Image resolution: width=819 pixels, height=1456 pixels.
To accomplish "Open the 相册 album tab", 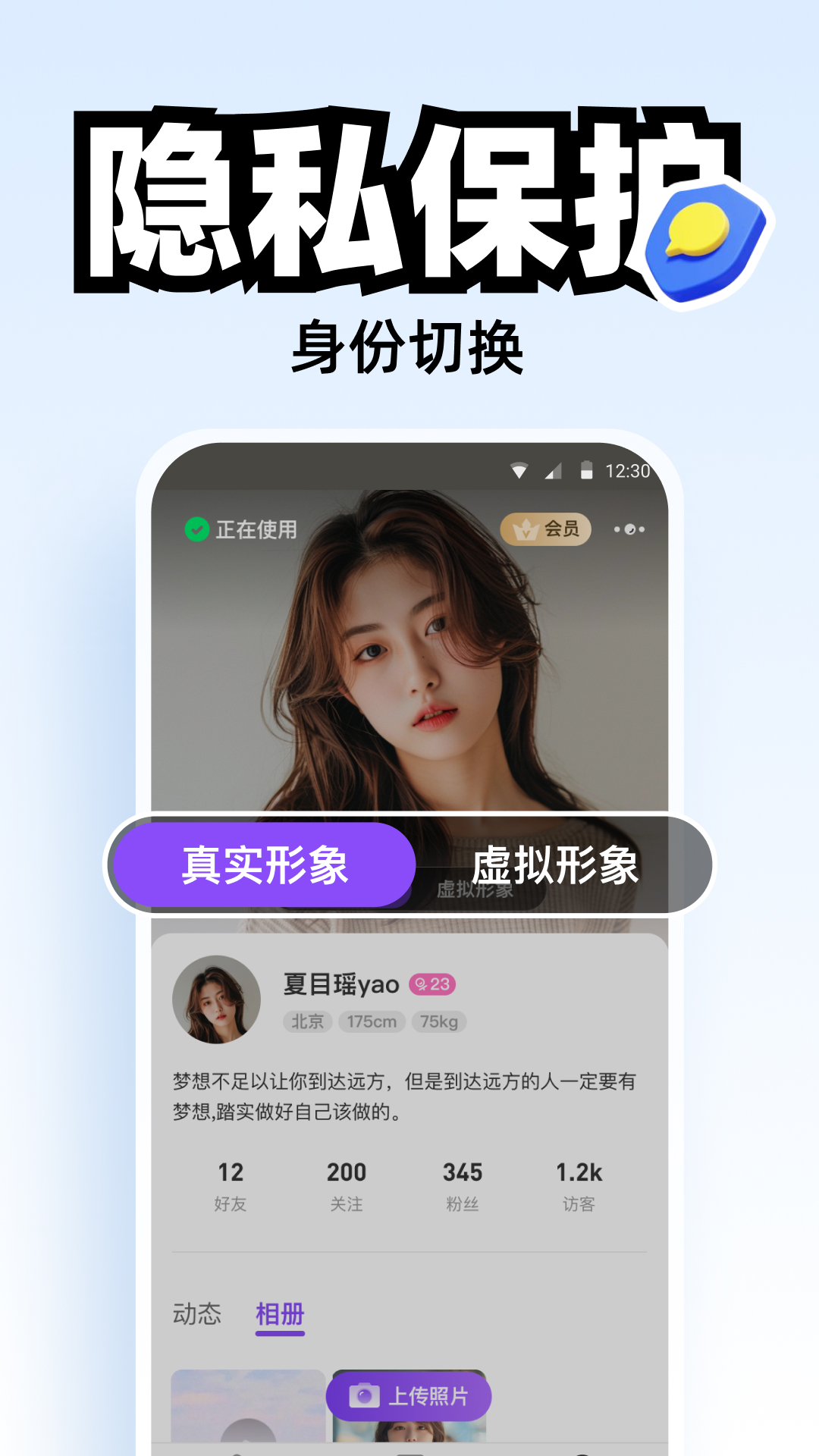I will click(x=281, y=1313).
